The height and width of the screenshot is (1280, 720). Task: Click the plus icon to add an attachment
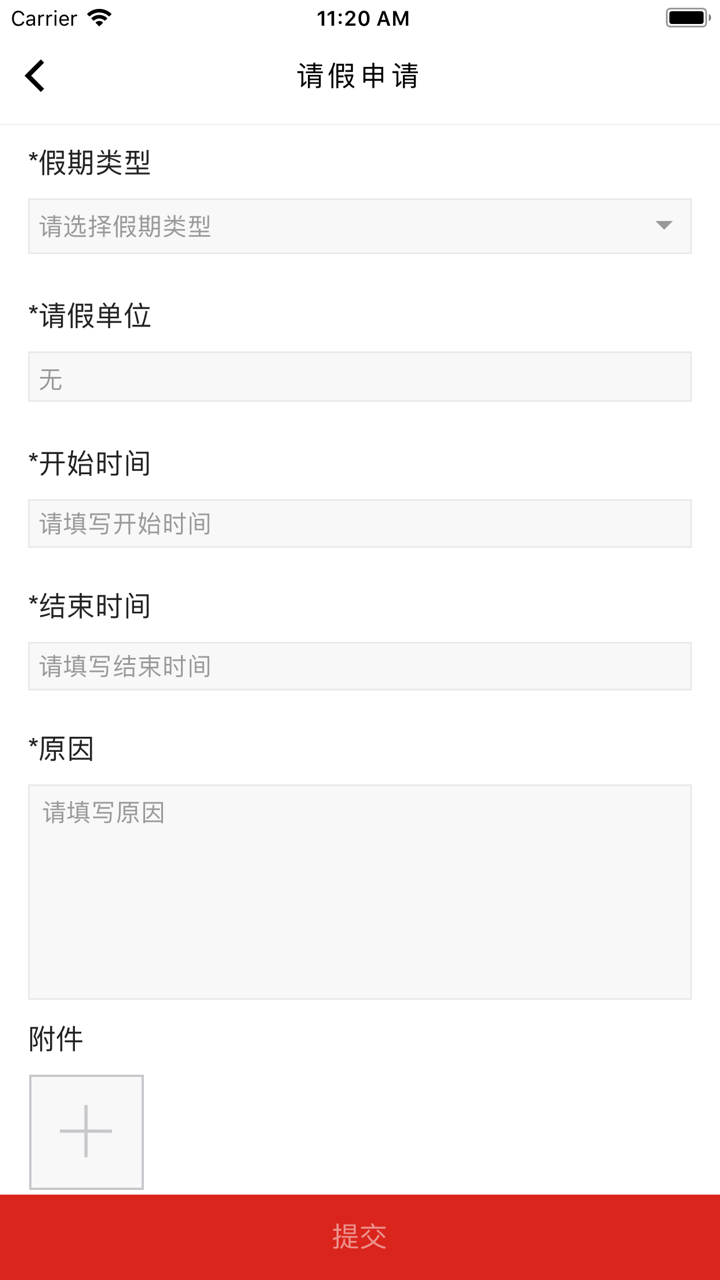point(86,1131)
